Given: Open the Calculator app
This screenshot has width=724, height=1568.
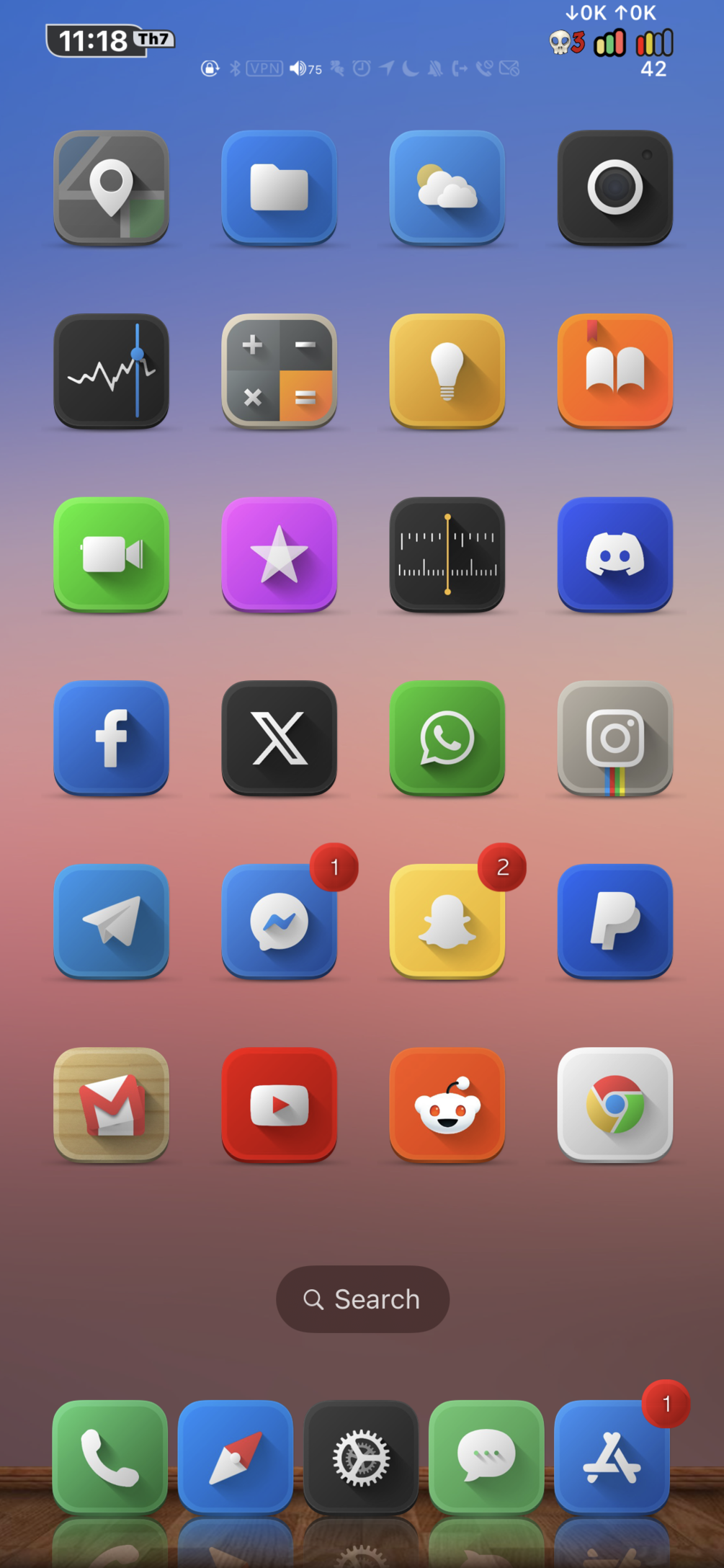Looking at the screenshot, I should pyautogui.click(x=280, y=371).
